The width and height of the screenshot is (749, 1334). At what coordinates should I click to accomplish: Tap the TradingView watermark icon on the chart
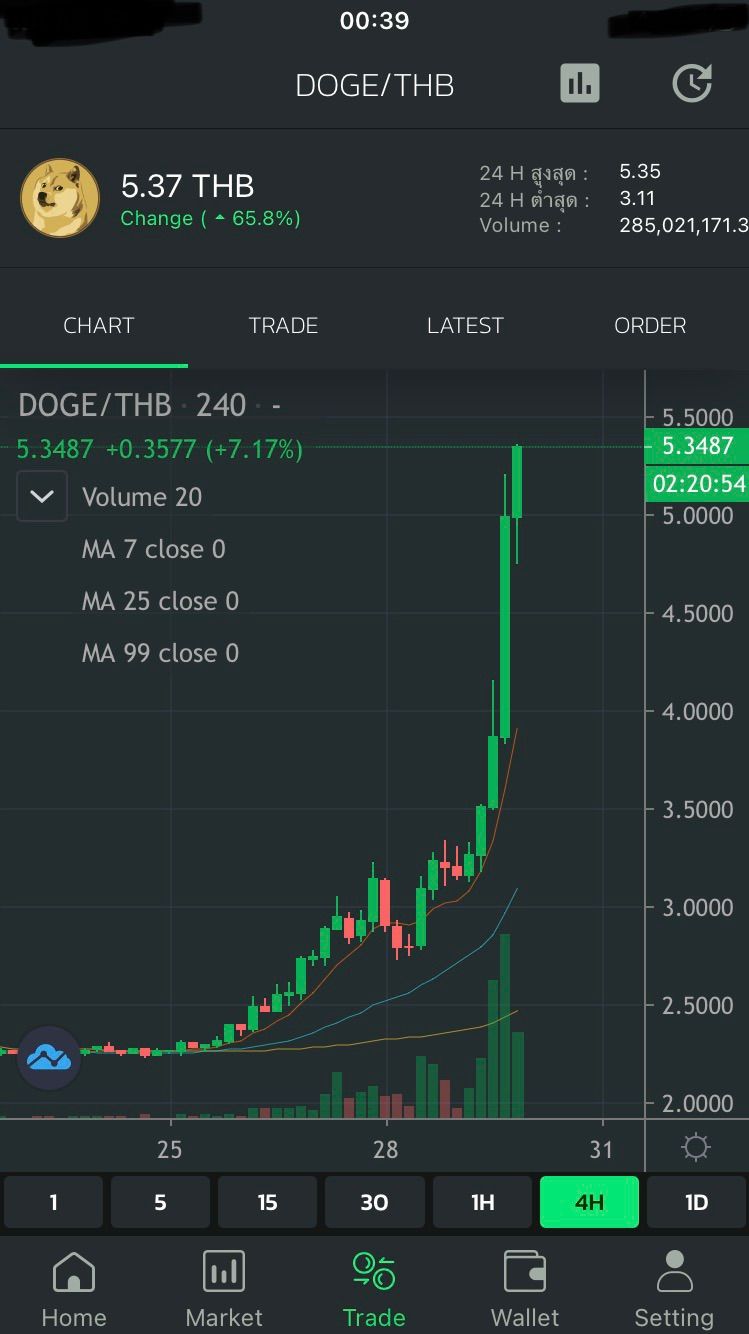pyautogui.click(x=48, y=1058)
